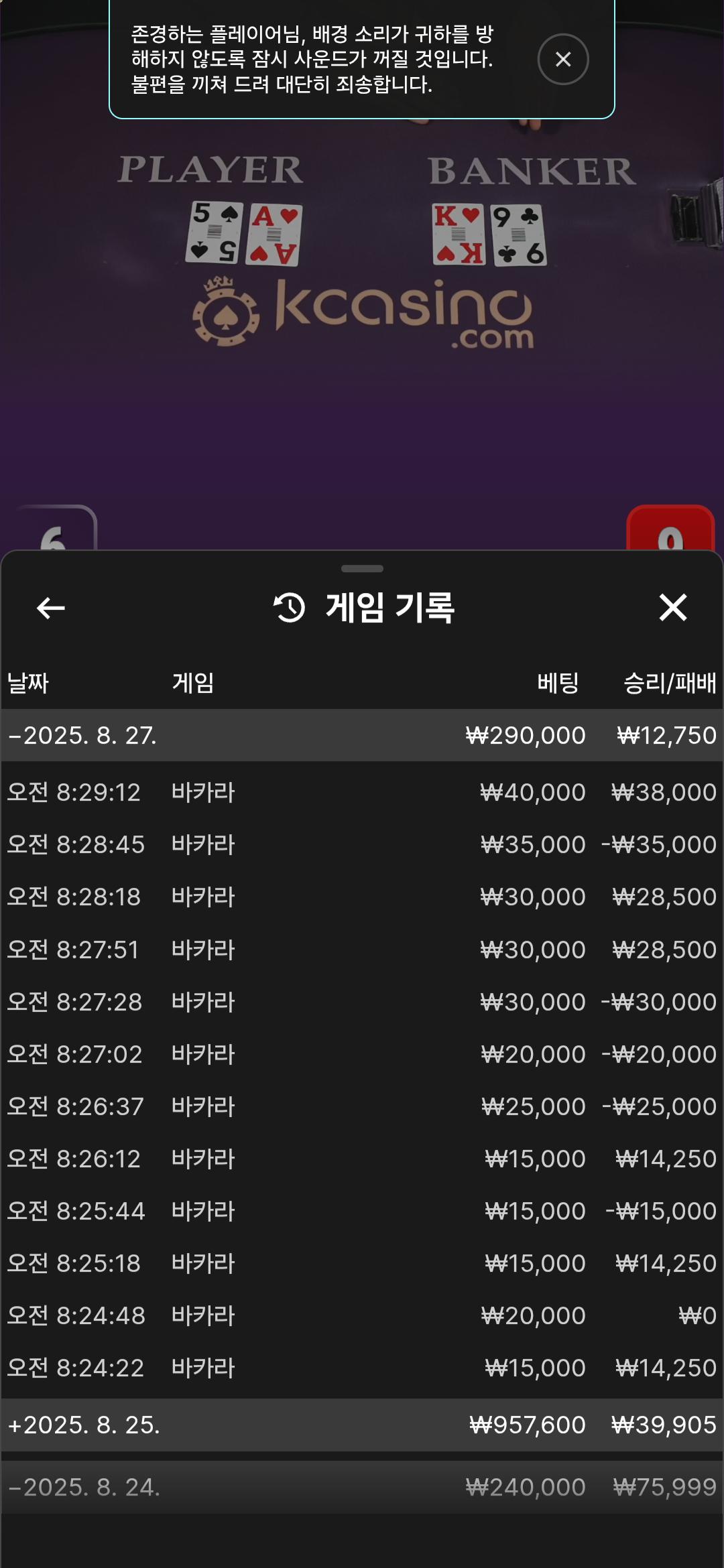
Task: Go back from game history panel
Action: 51,608
